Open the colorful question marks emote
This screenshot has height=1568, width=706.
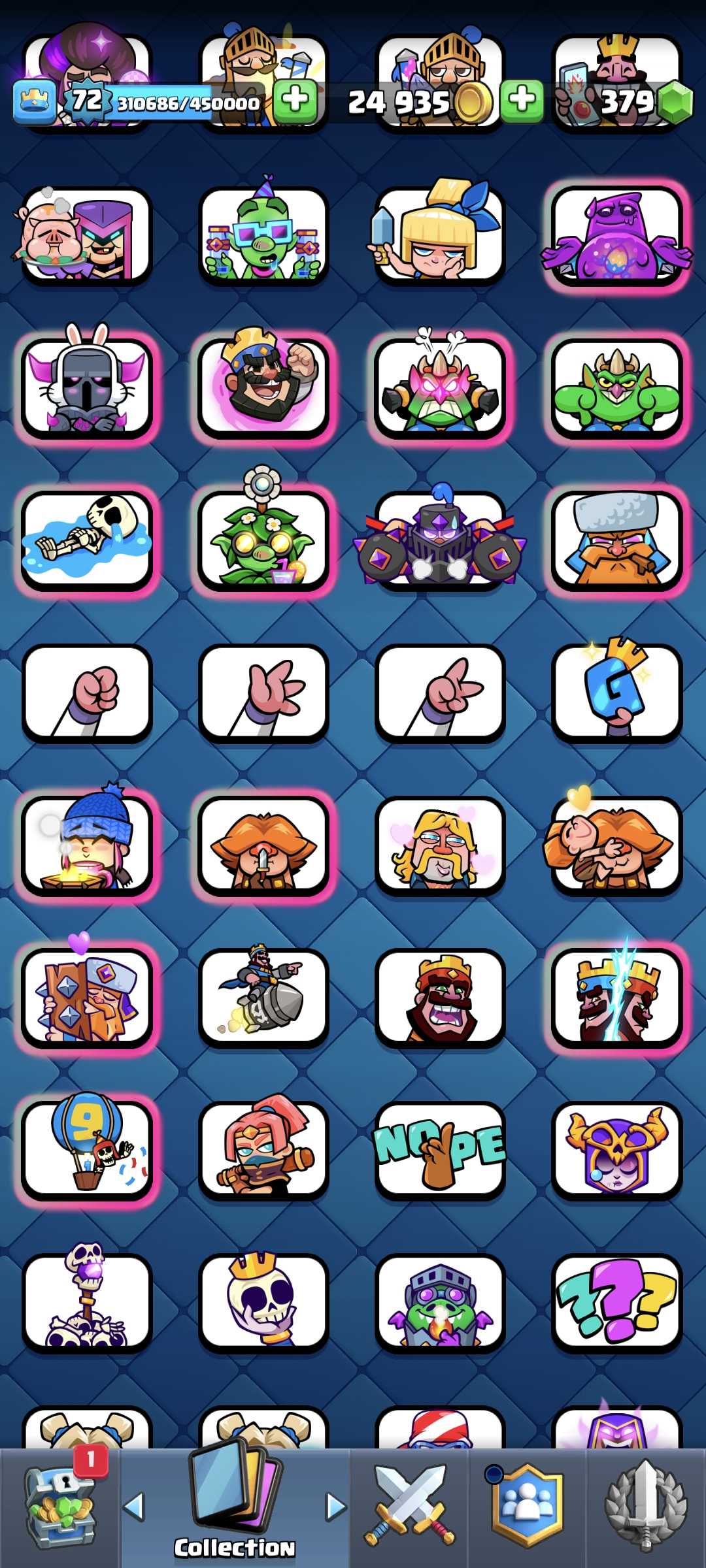click(616, 1301)
